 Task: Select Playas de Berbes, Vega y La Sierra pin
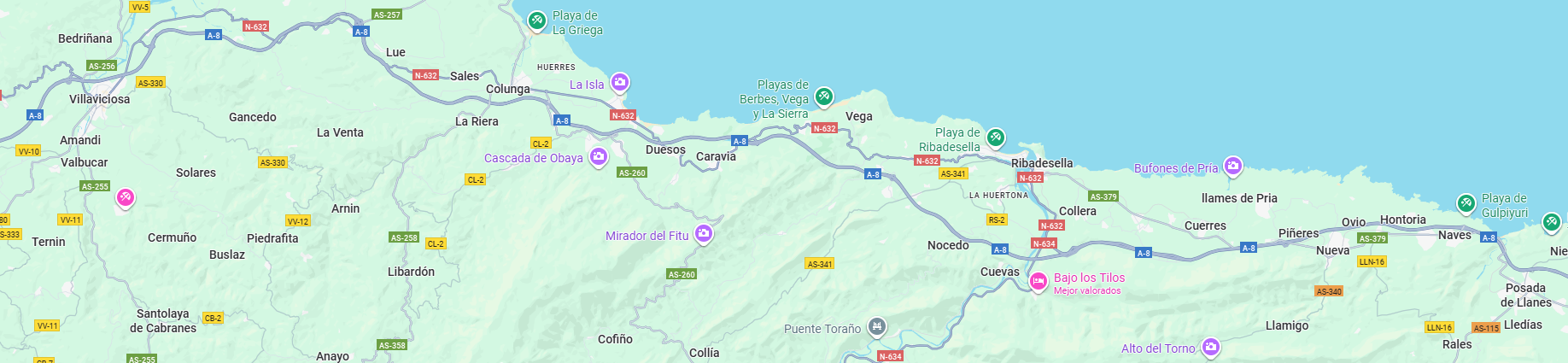coord(823,97)
